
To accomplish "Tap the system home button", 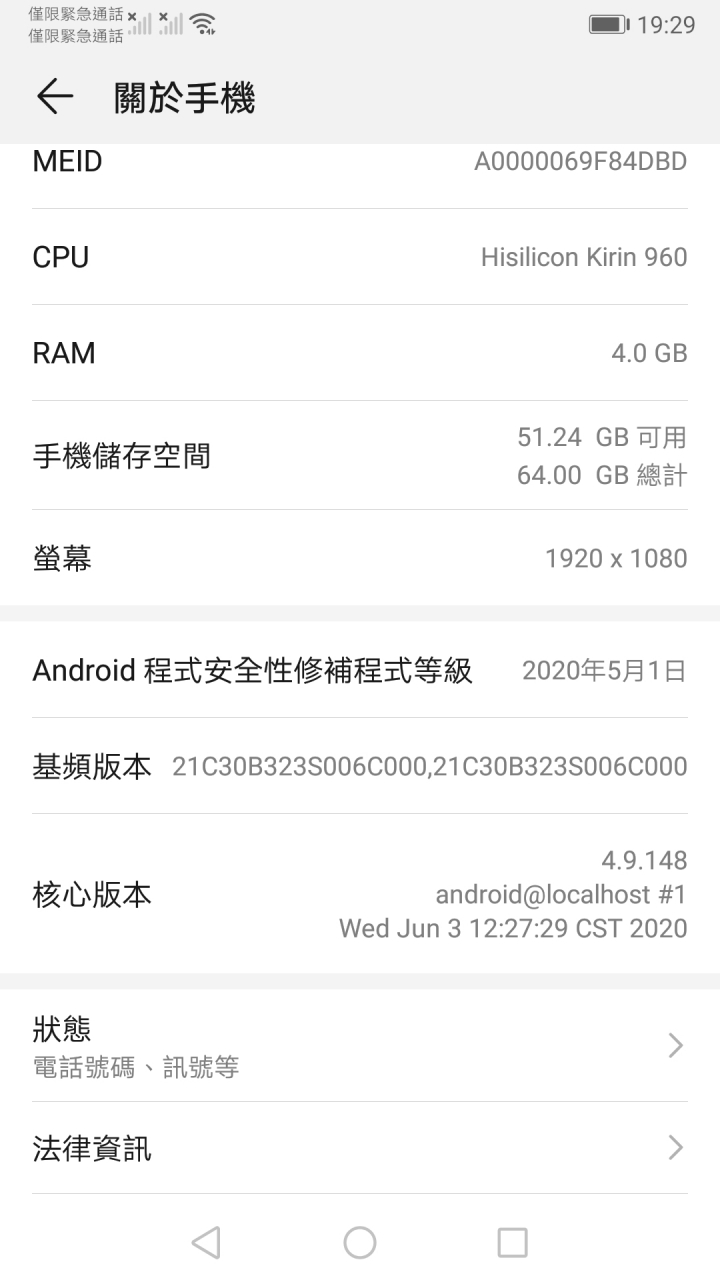I will (360, 1242).
